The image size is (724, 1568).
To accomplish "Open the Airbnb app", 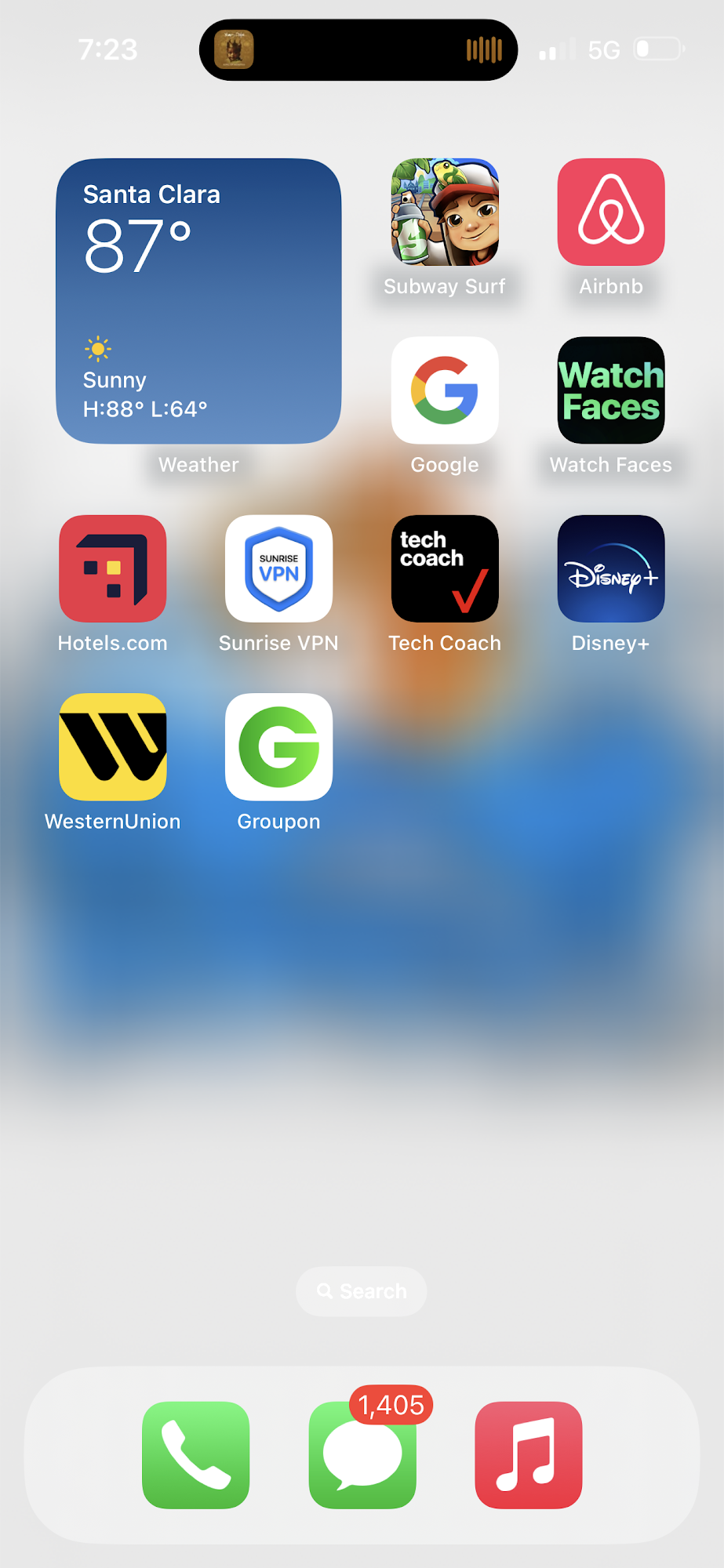I will (x=611, y=212).
